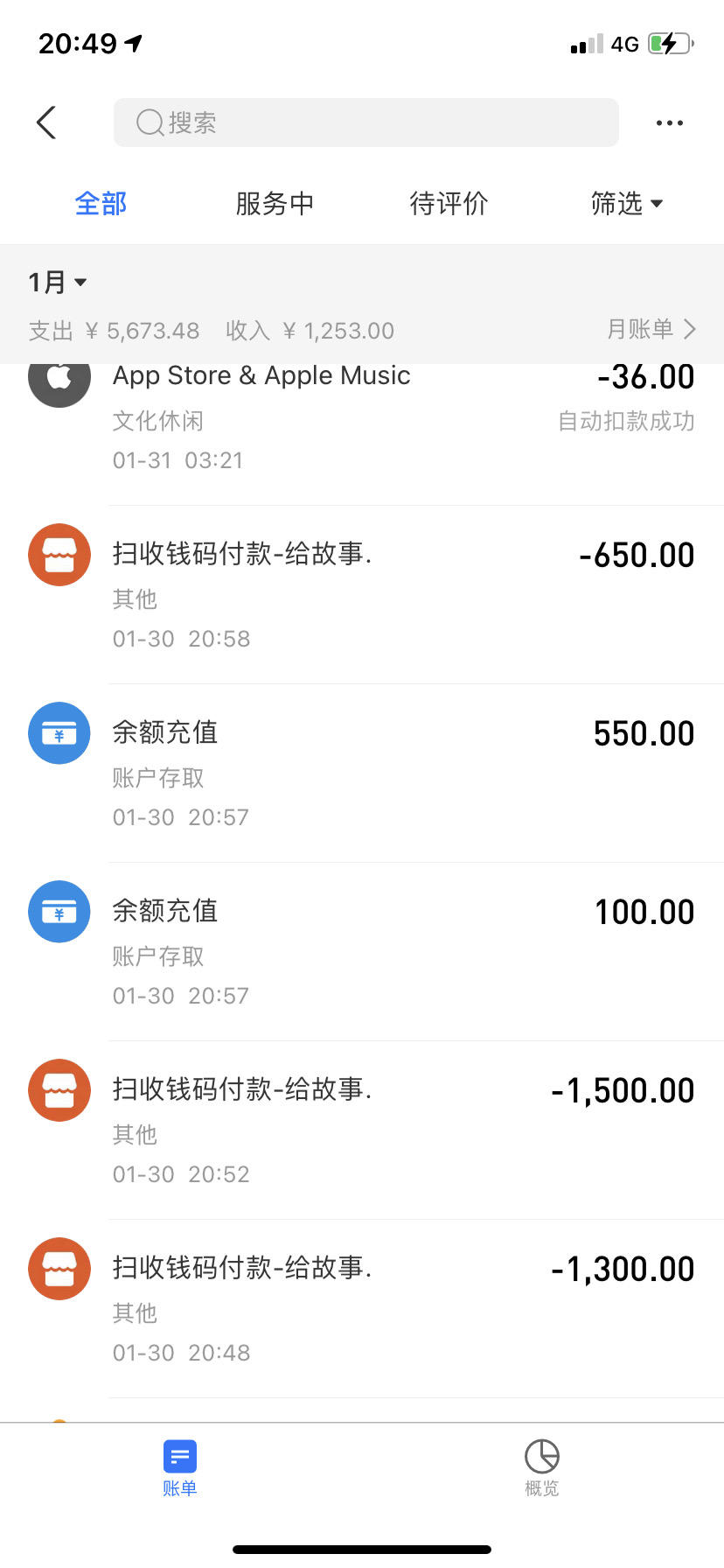Open the -1,300.00 扫收钱码付款 transaction
Screen dimensions: 724x1568
coord(362,1309)
